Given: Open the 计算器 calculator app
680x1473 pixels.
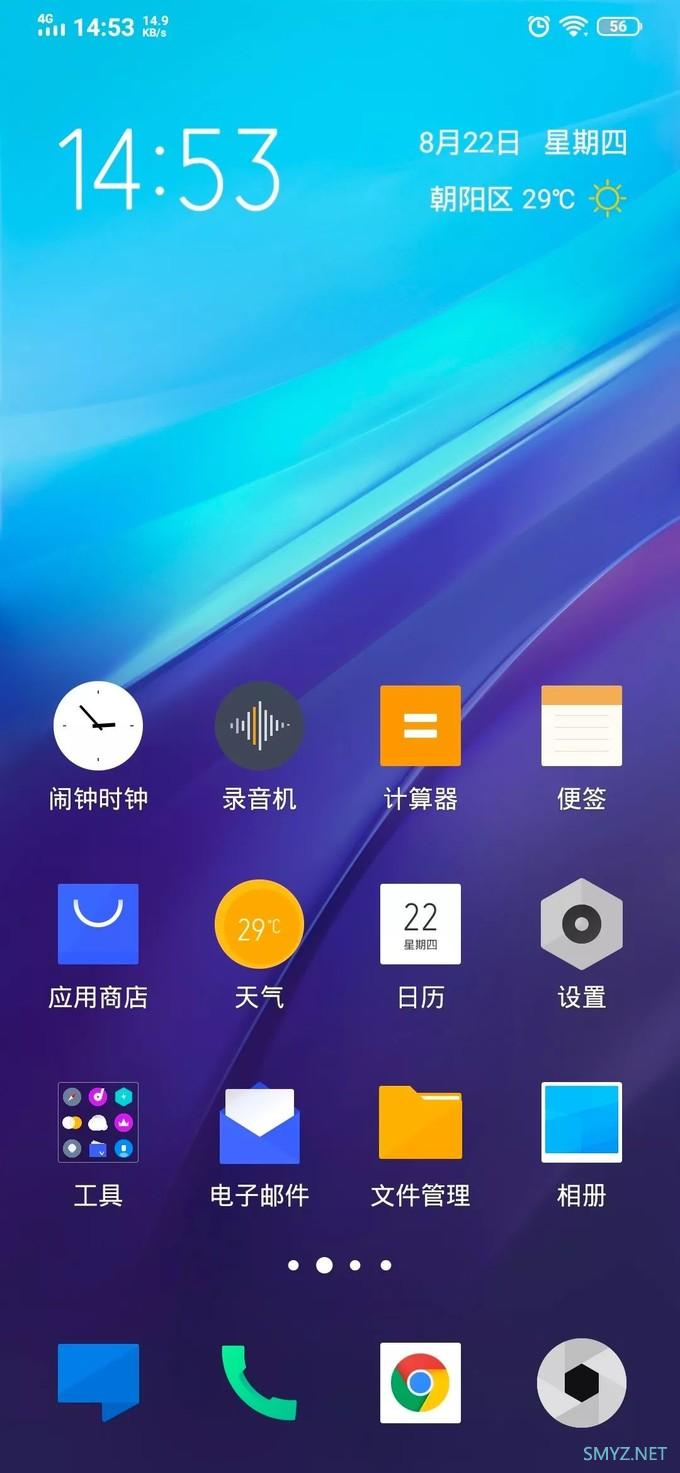Looking at the screenshot, I should (x=420, y=726).
